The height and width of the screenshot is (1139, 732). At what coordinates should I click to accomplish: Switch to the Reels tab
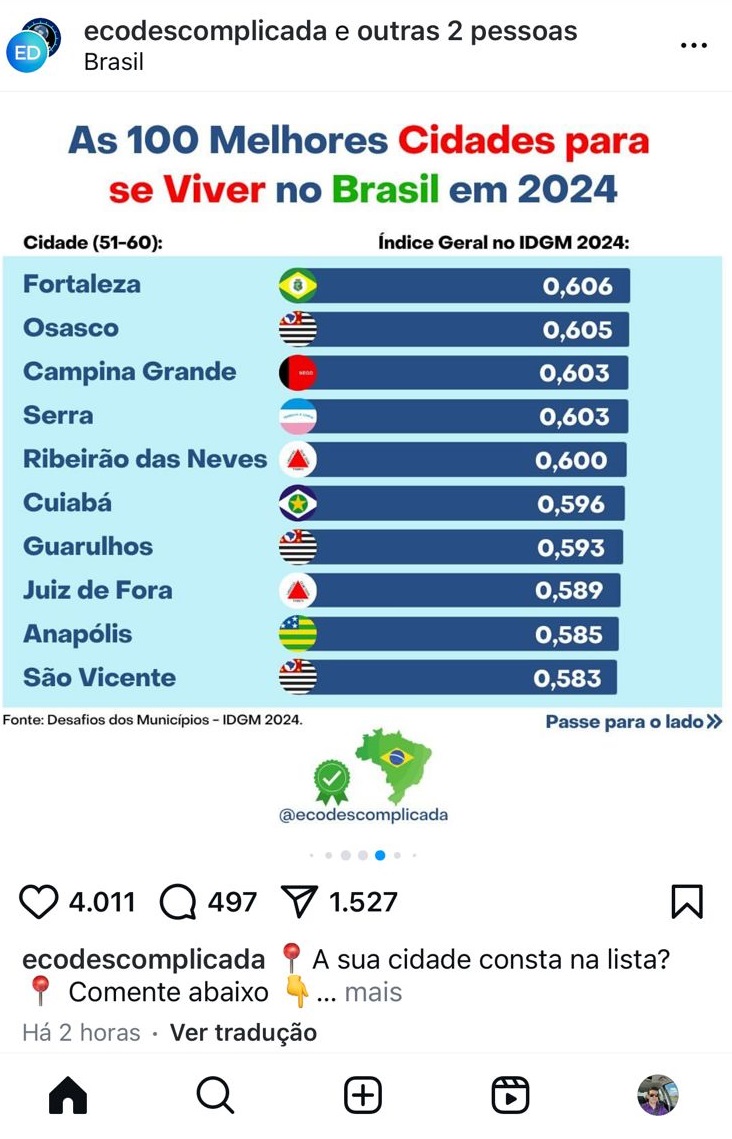(x=510, y=1096)
